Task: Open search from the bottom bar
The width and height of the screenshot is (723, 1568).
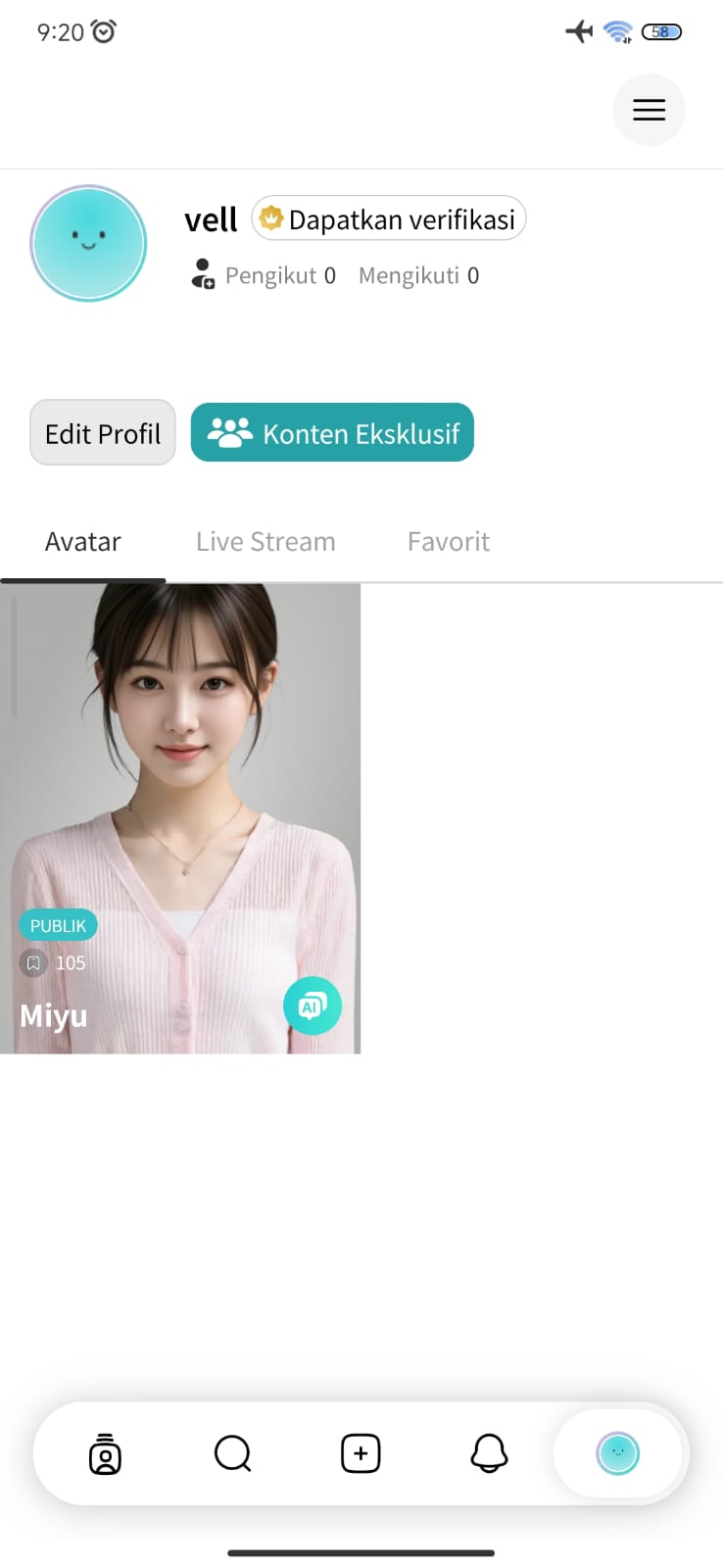Action: pos(232,1454)
